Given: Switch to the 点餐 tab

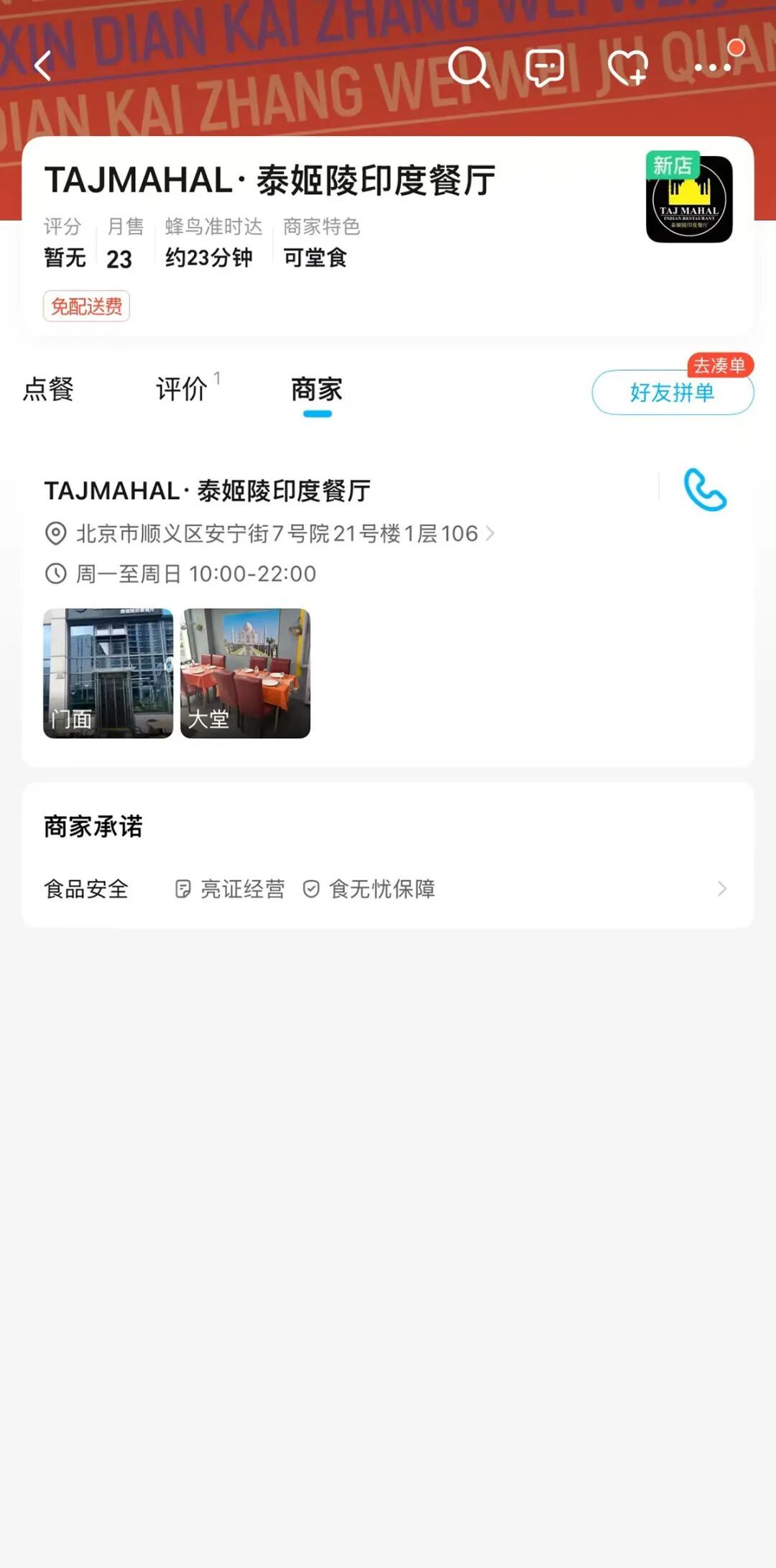Looking at the screenshot, I should 48,390.
